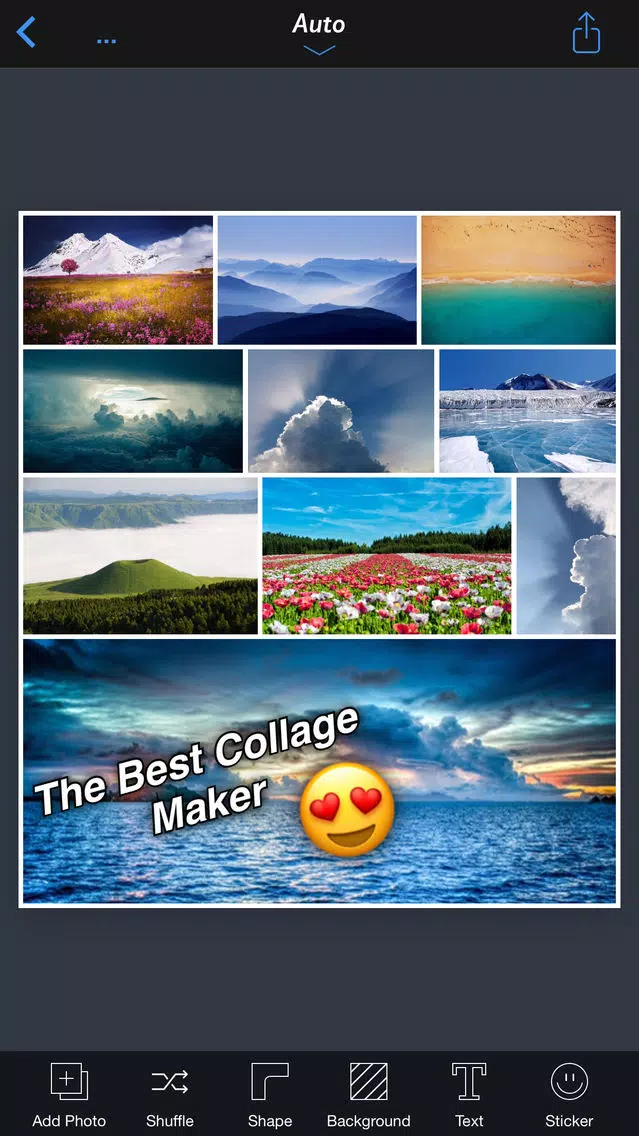
Task: Select the snowy mountain meadow photo
Action: point(118,280)
